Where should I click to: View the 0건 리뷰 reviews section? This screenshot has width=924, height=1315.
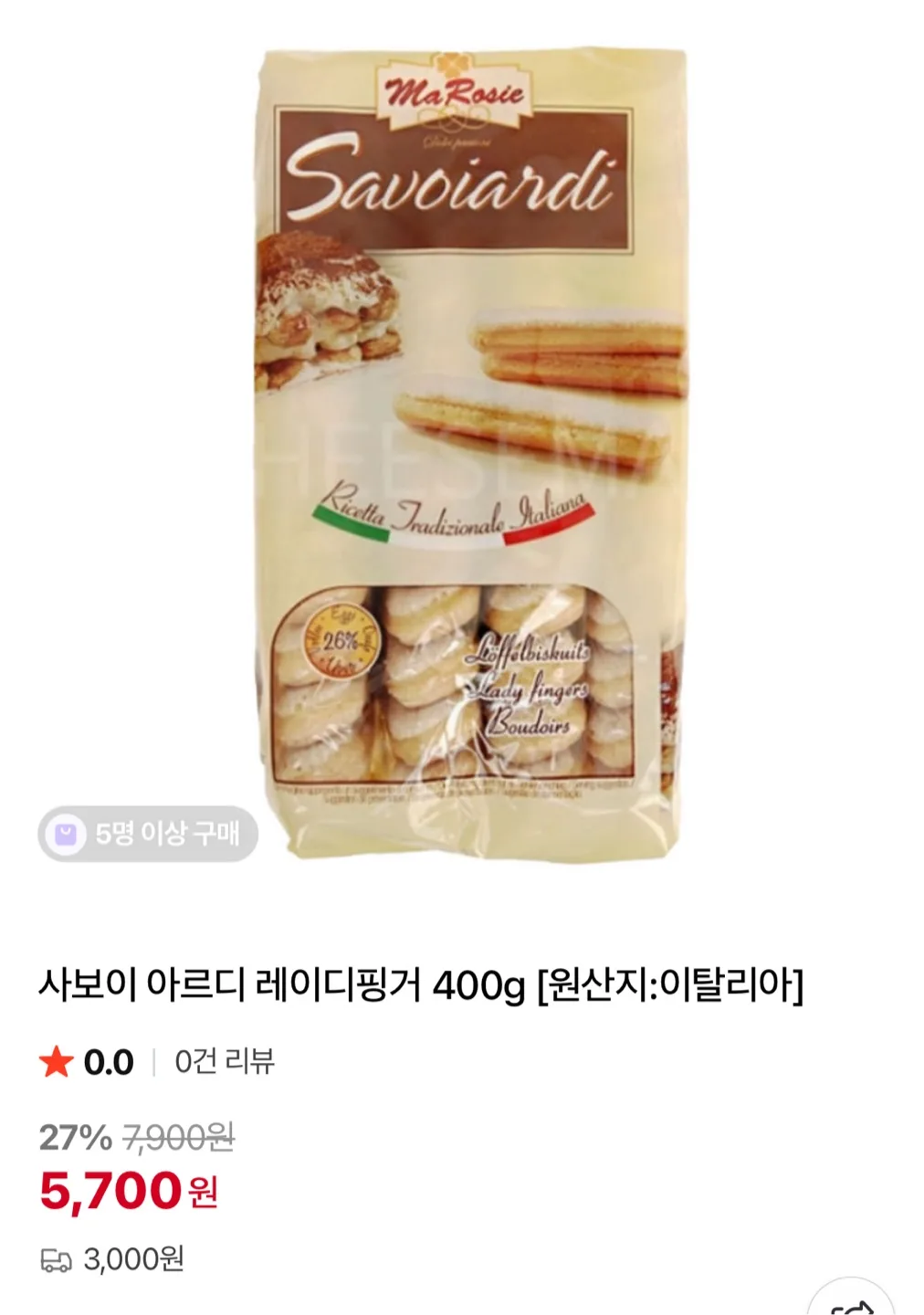click(x=225, y=1061)
